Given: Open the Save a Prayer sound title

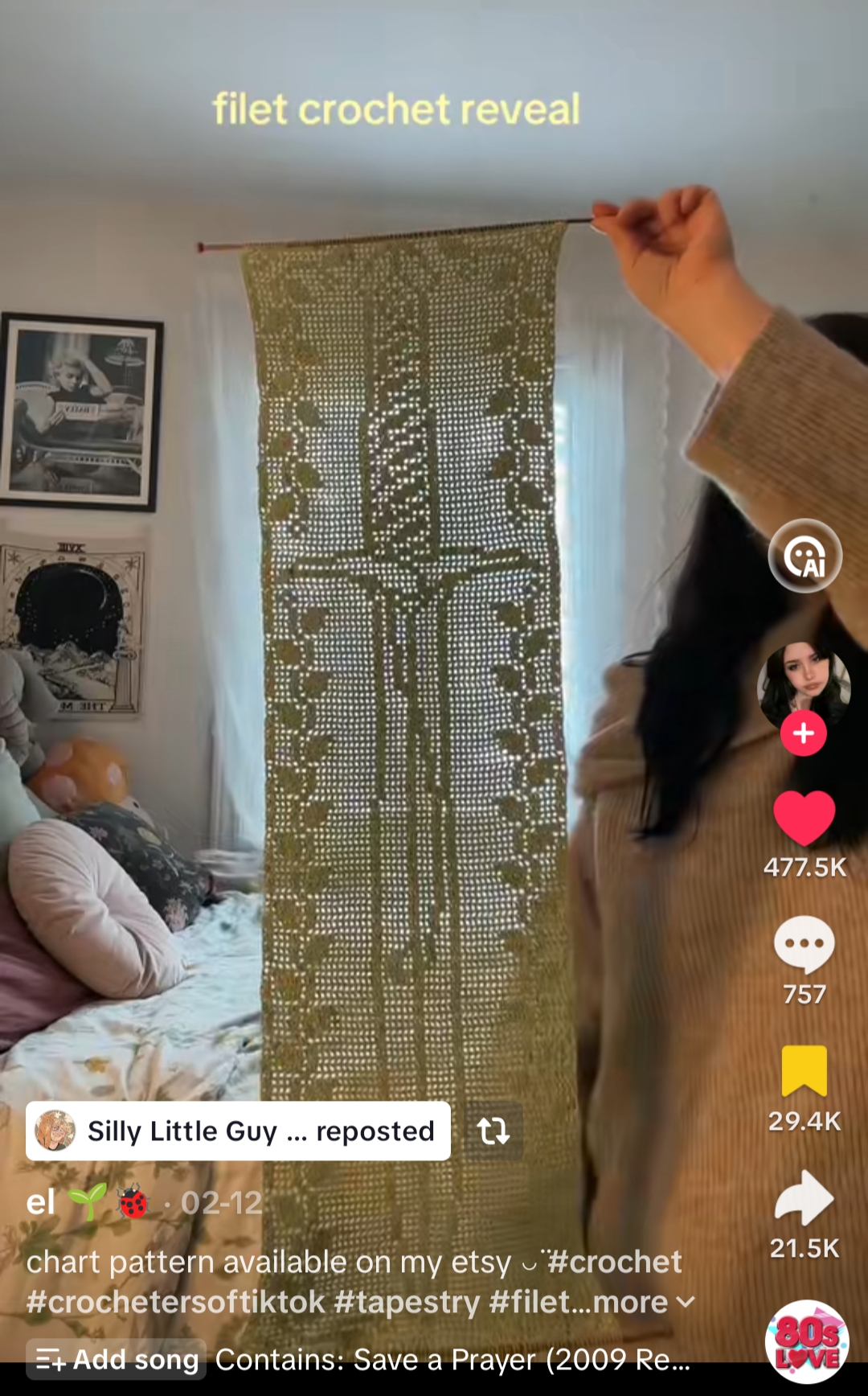Looking at the screenshot, I should [x=452, y=1360].
